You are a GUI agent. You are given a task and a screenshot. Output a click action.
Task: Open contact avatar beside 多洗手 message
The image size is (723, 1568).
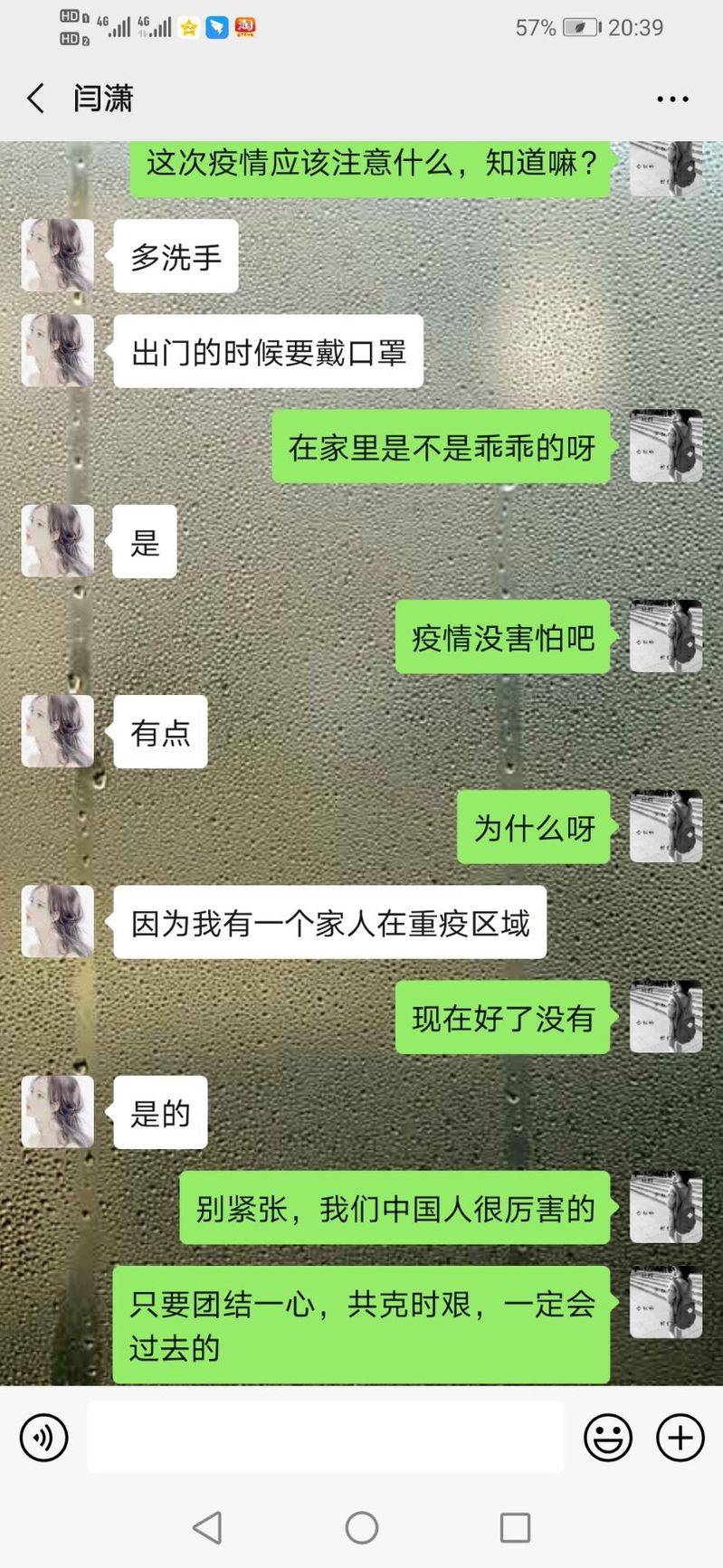[x=58, y=255]
